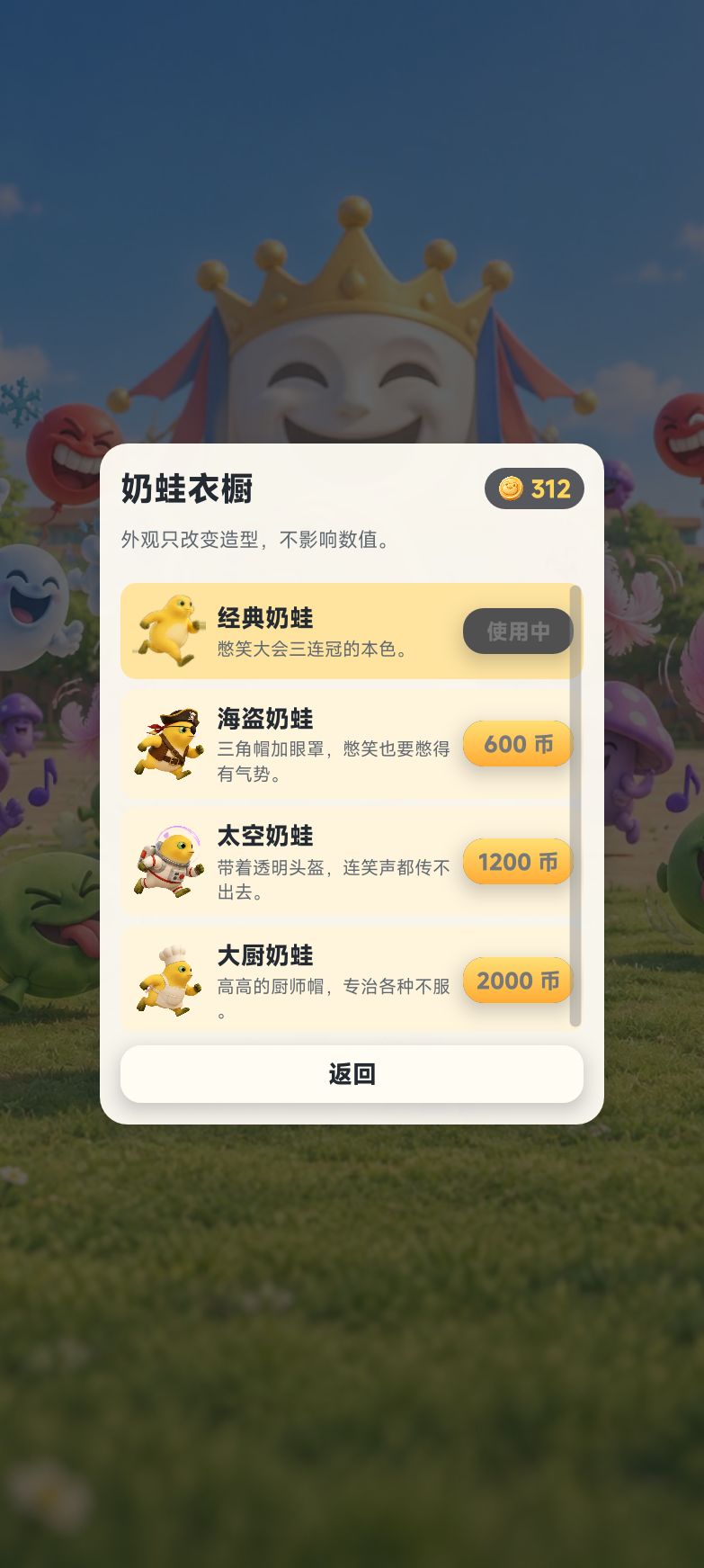
Task: Unlock 大厨奶蛙 for 2000 币
Action: [x=518, y=981]
